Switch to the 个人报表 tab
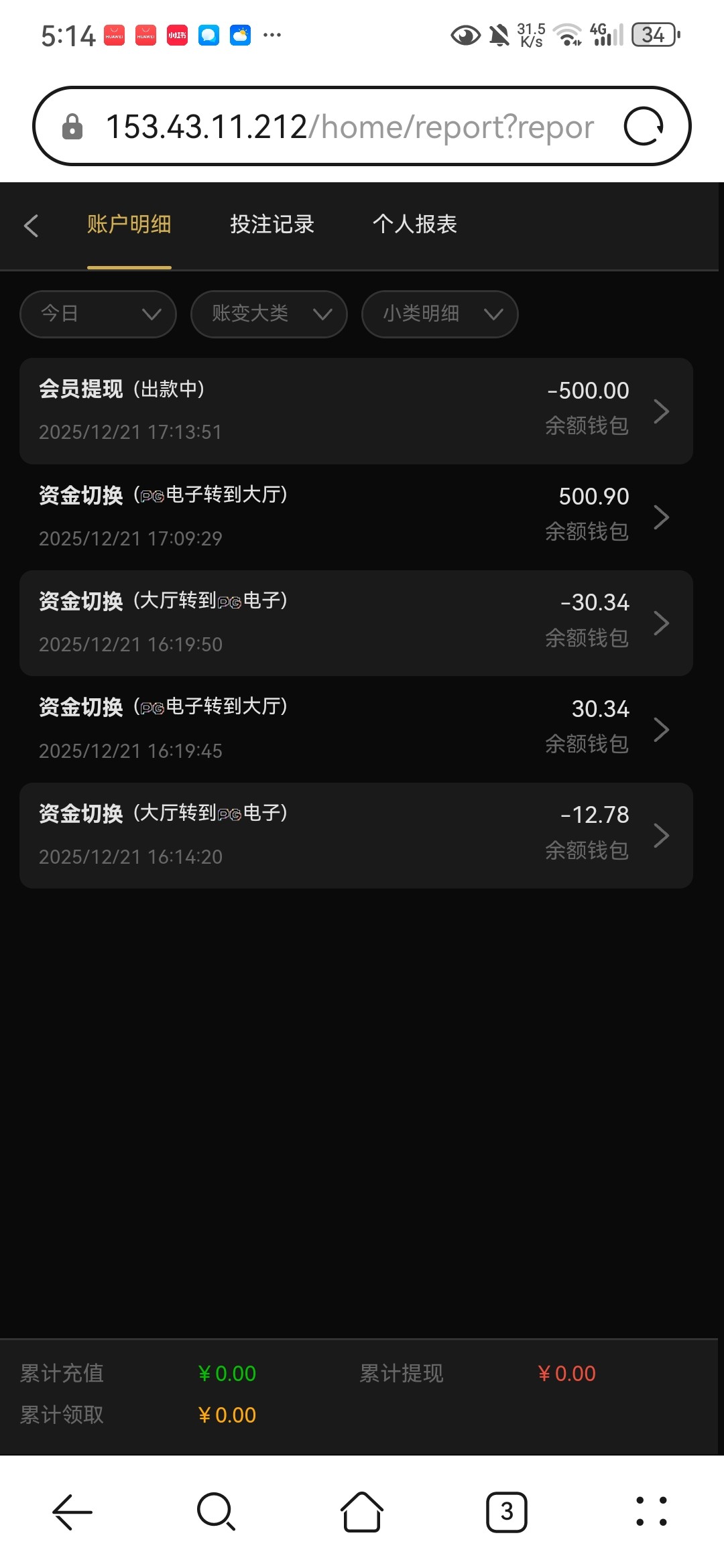 [415, 224]
